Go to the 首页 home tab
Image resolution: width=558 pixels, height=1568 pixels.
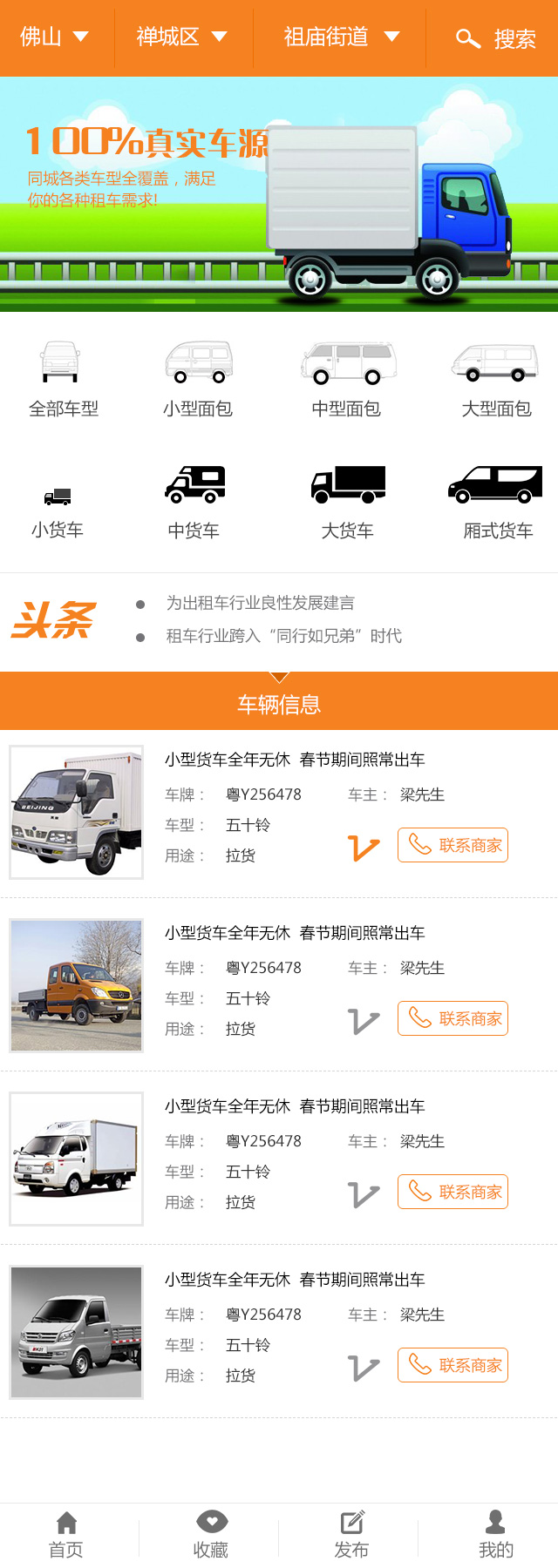[x=66, y=1535]
